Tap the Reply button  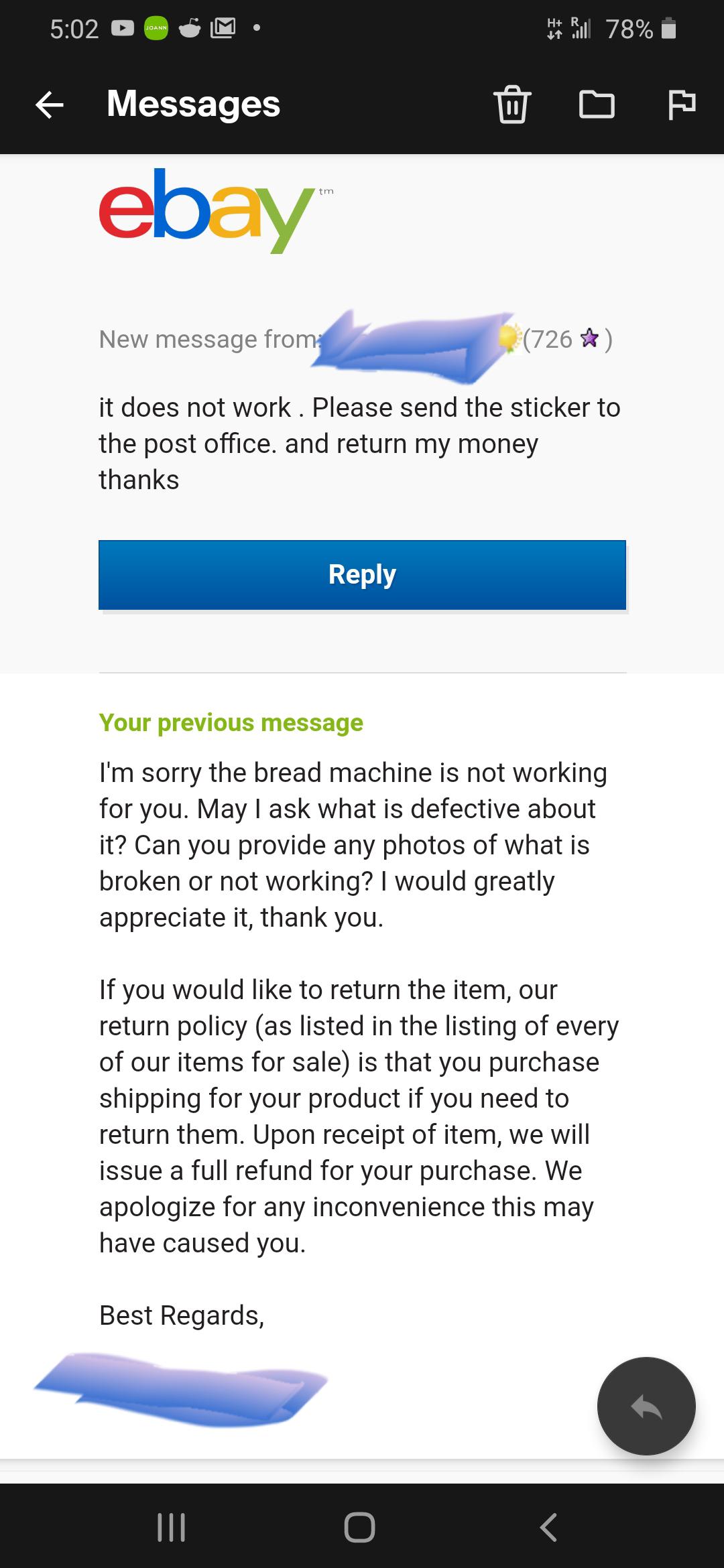(x=361, y=574)
